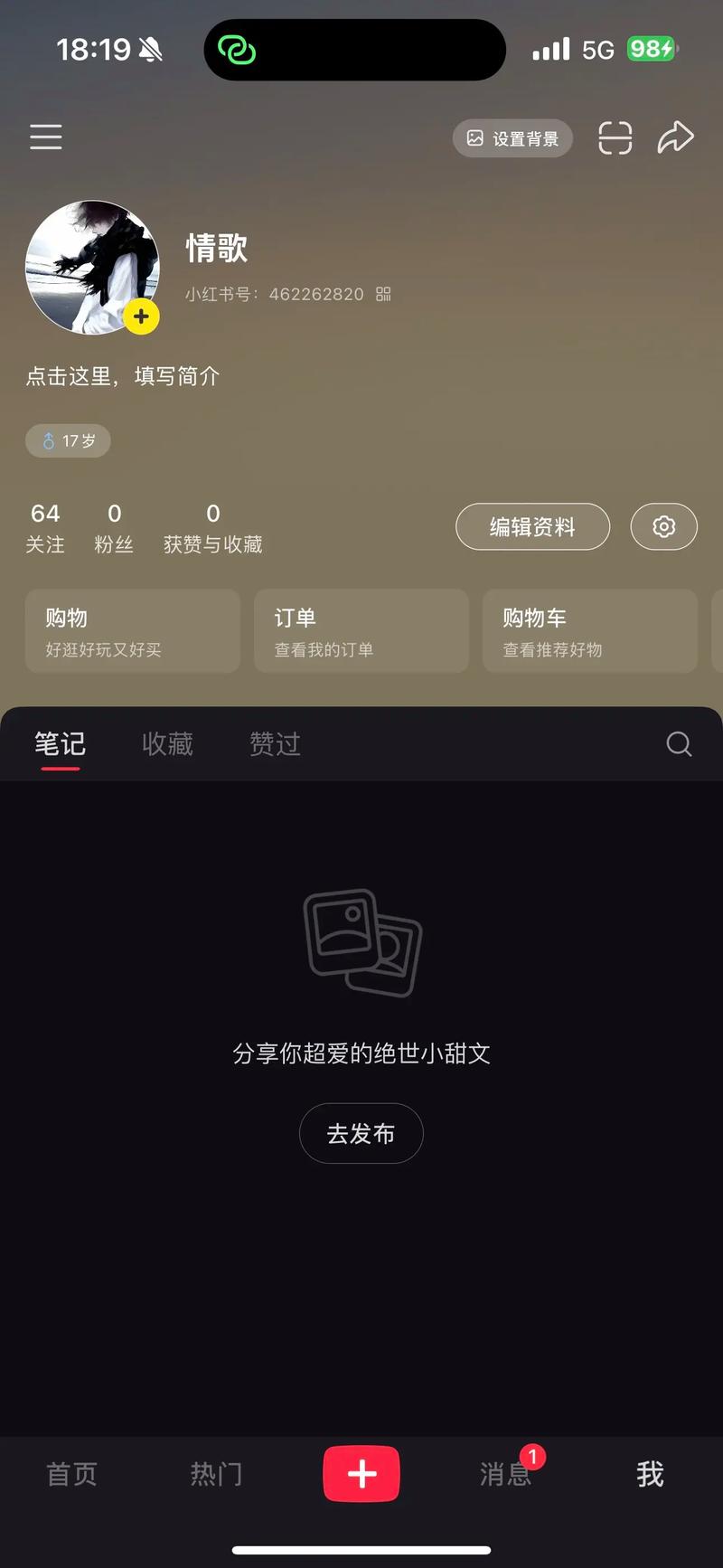Tap the 17岁 age chip
Image resolution: width=723 pixels, height=1568 pixels.
pyautogui.click(x=68, y=441)
